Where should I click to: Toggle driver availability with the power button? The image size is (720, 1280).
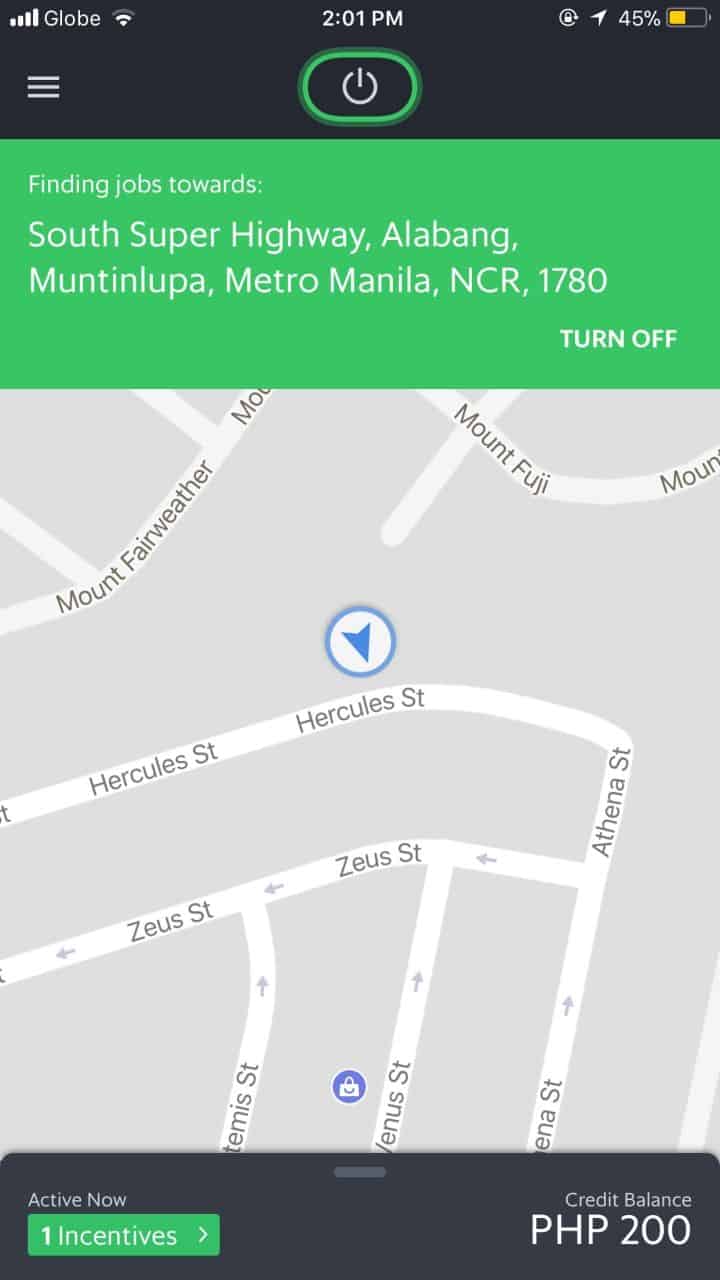click(360, 86)
